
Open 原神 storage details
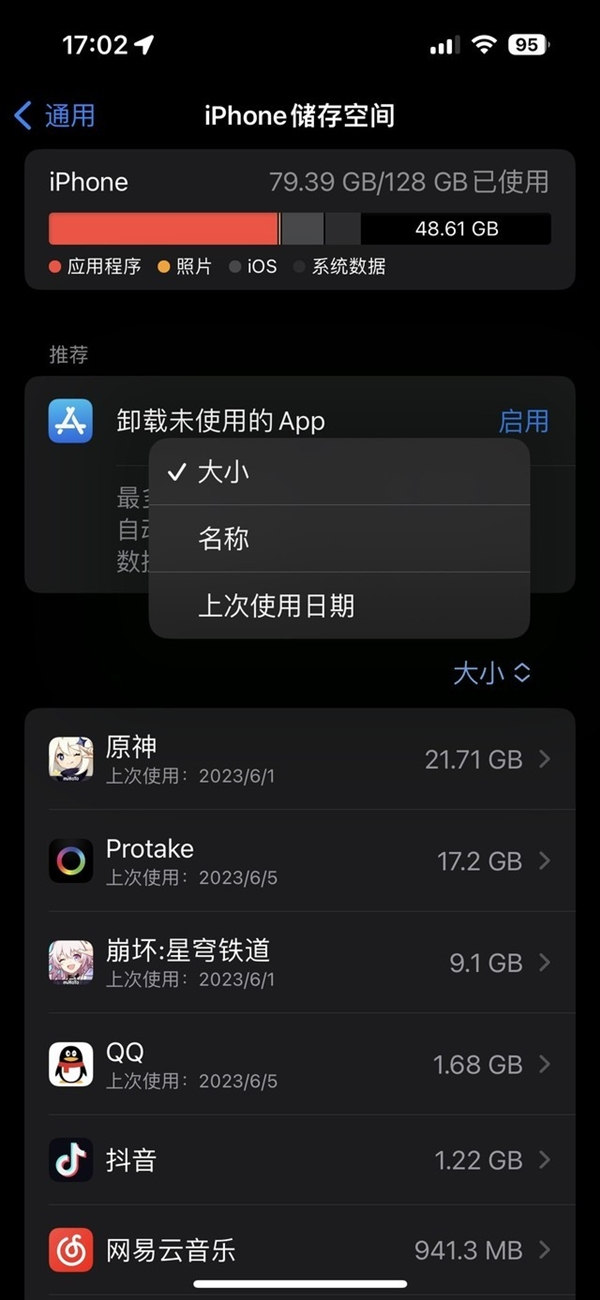point(300,759)
